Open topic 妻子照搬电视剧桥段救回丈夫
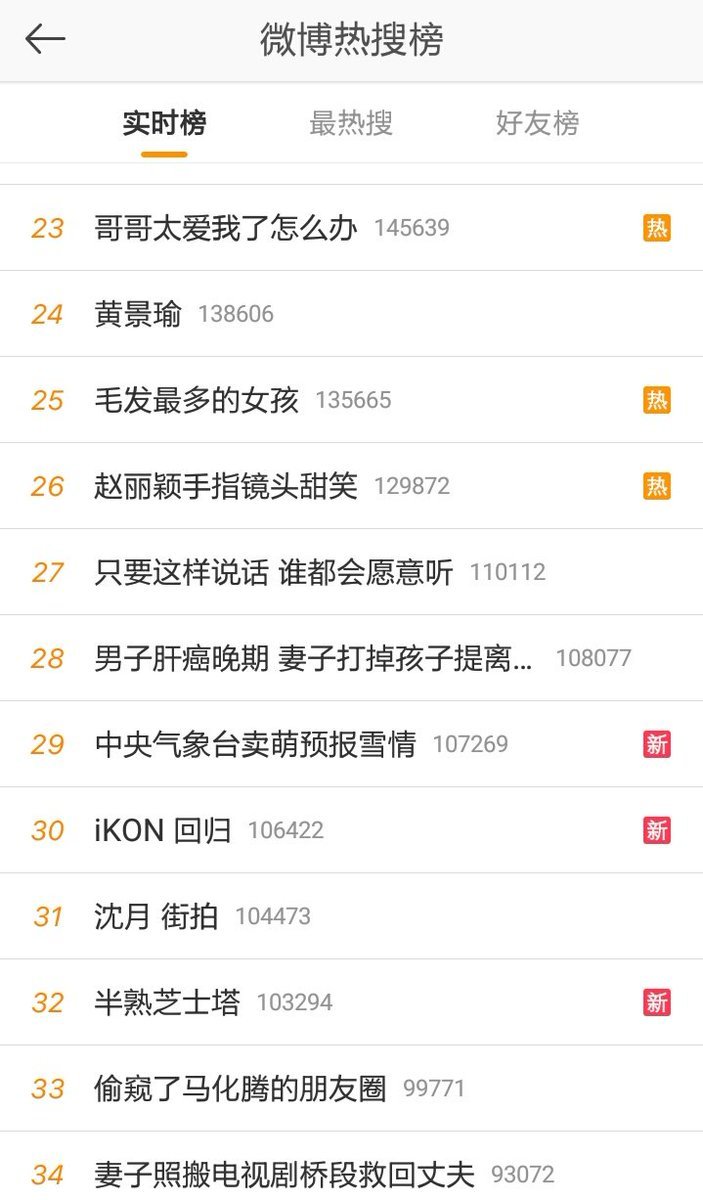The image size is (703, 1200). point(351,1166)
